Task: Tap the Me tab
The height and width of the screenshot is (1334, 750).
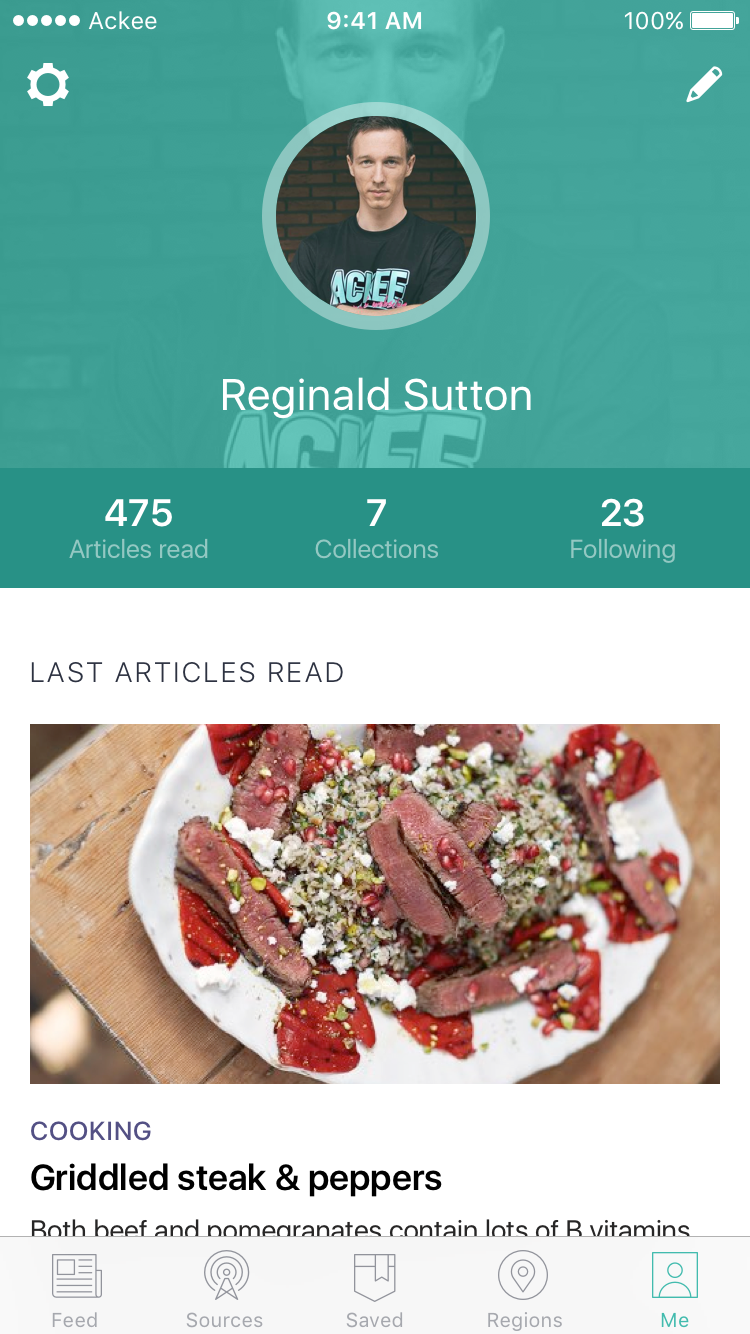Action: tap(674, 1289)
